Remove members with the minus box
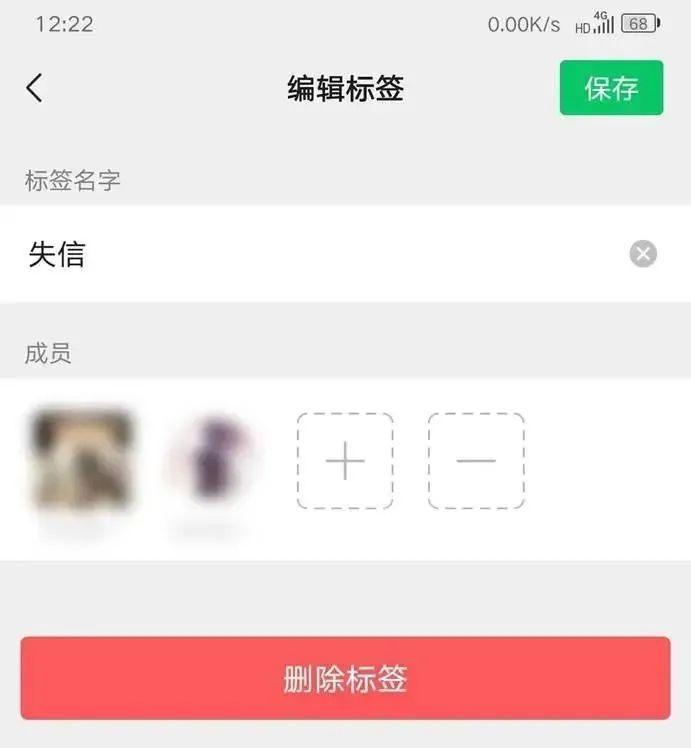The height and width of the screenshot is (748, 691). pos(476,461)
